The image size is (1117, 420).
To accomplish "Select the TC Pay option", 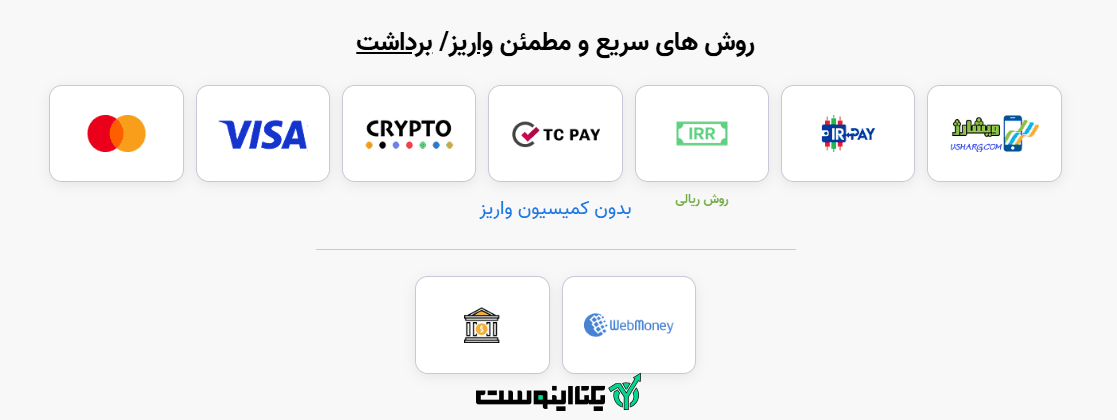I will tap(555, 133).
